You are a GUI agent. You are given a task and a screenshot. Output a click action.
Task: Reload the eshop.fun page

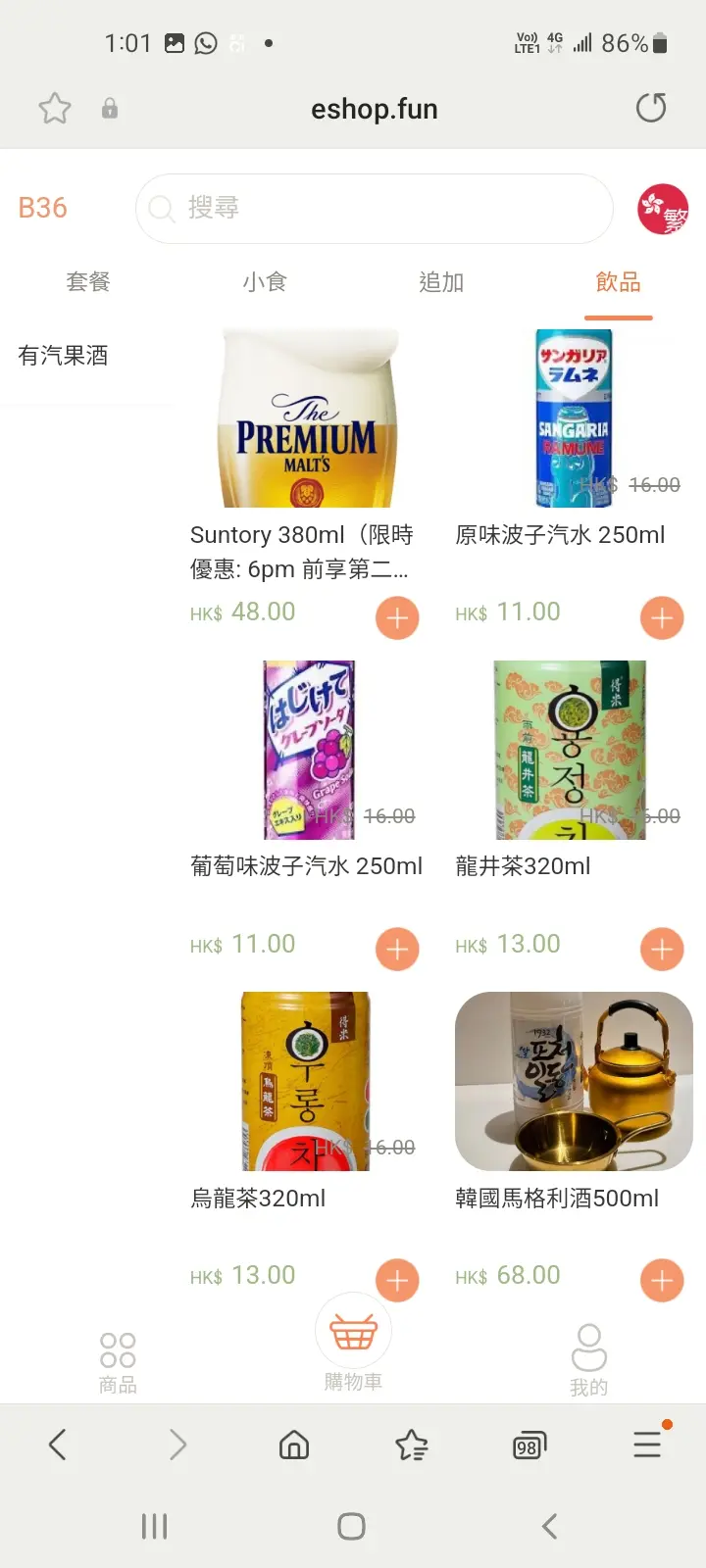[651, 108]
